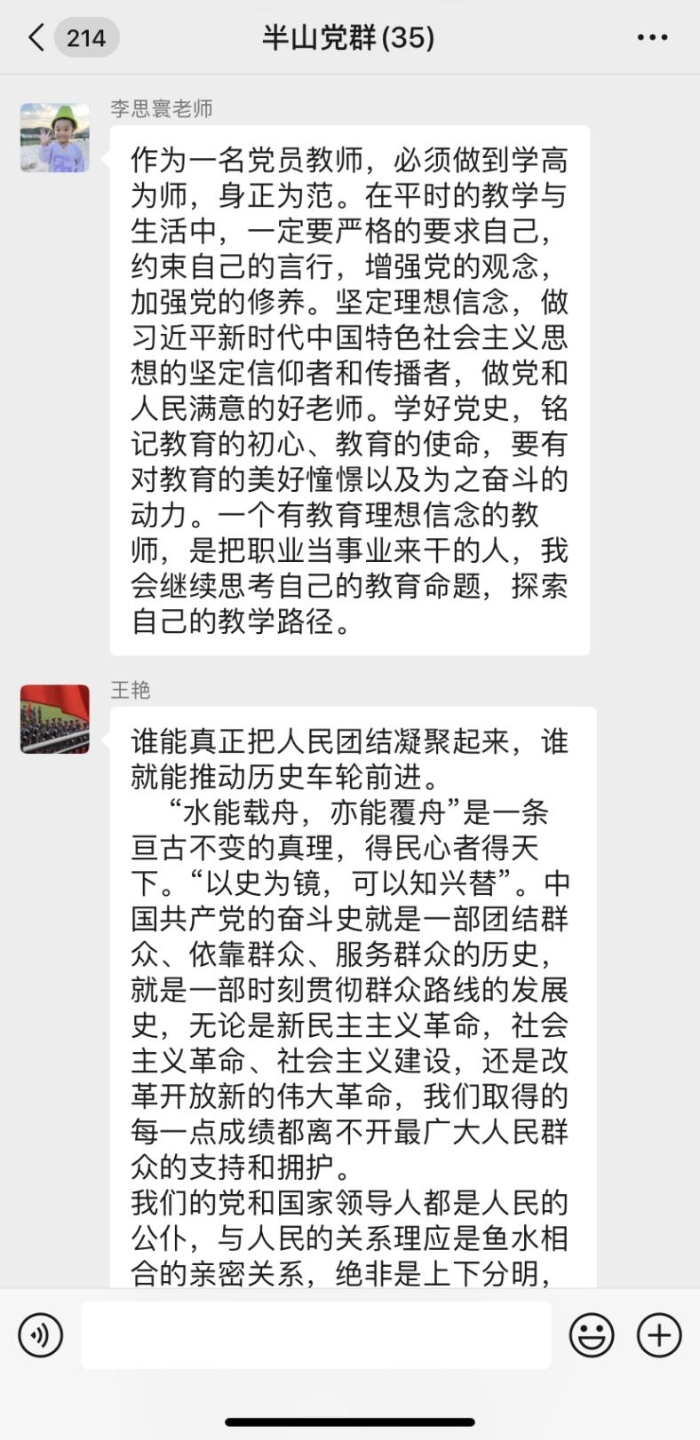Screen dimensions: 700x1440
Task: Open 李思寰老师's profile avatar
Action: point(55,138)
